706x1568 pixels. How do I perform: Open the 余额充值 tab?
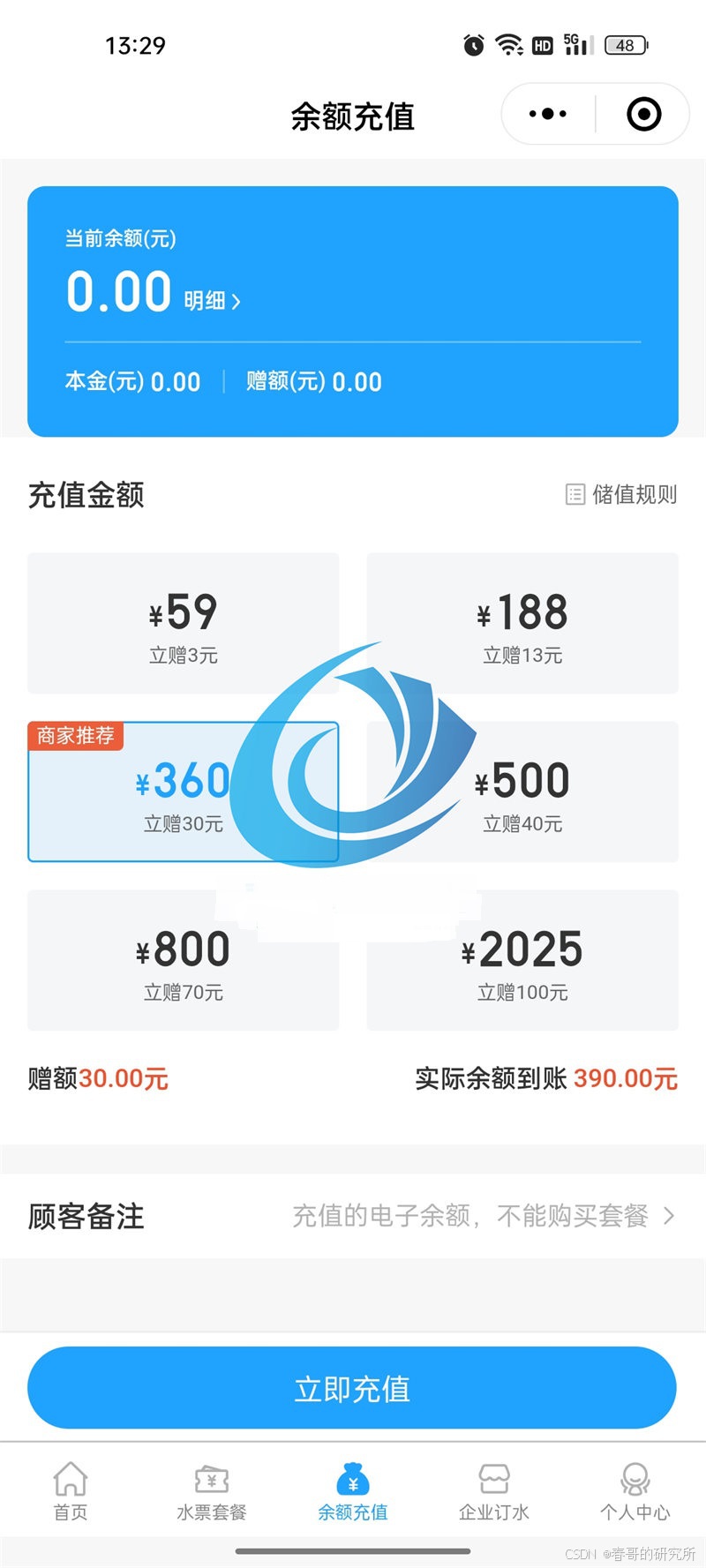click(353, 1491)
